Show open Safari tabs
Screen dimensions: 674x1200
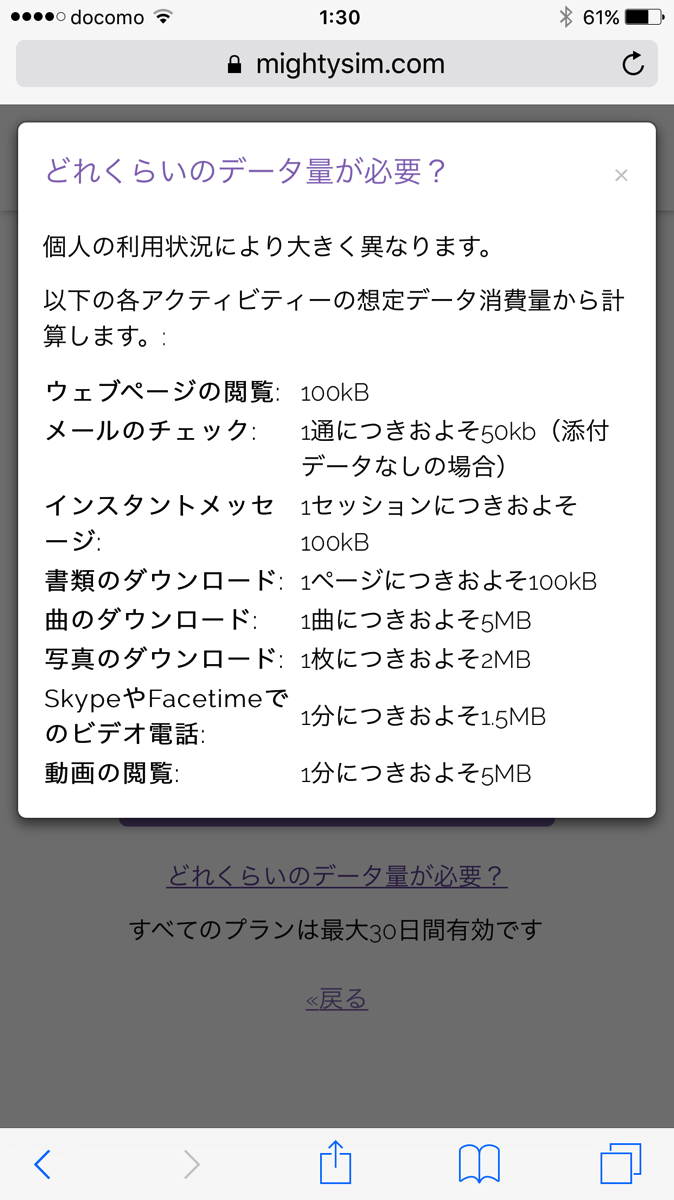tap(621, 1164)
